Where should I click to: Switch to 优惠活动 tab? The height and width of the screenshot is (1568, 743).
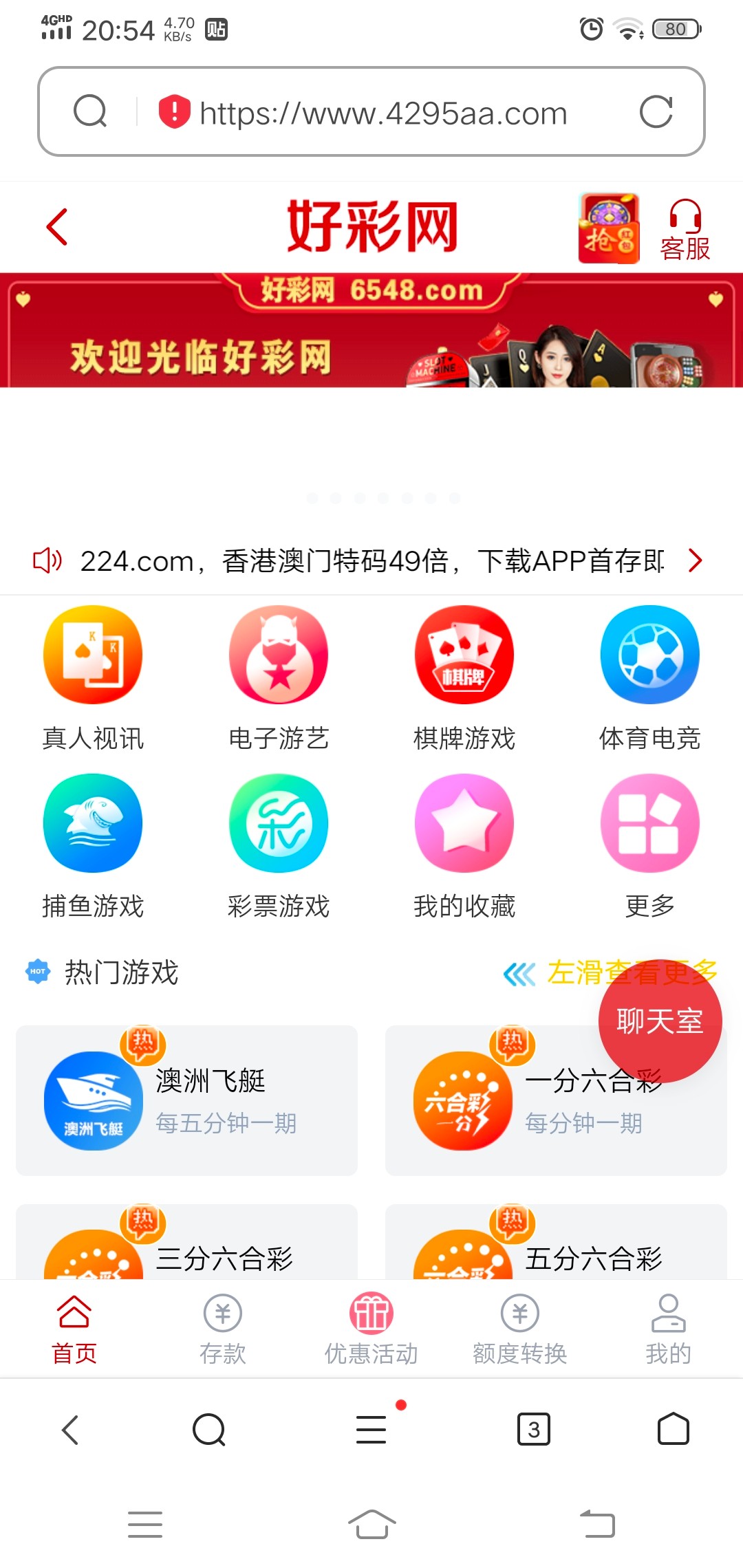click(x=371, y=1329)
